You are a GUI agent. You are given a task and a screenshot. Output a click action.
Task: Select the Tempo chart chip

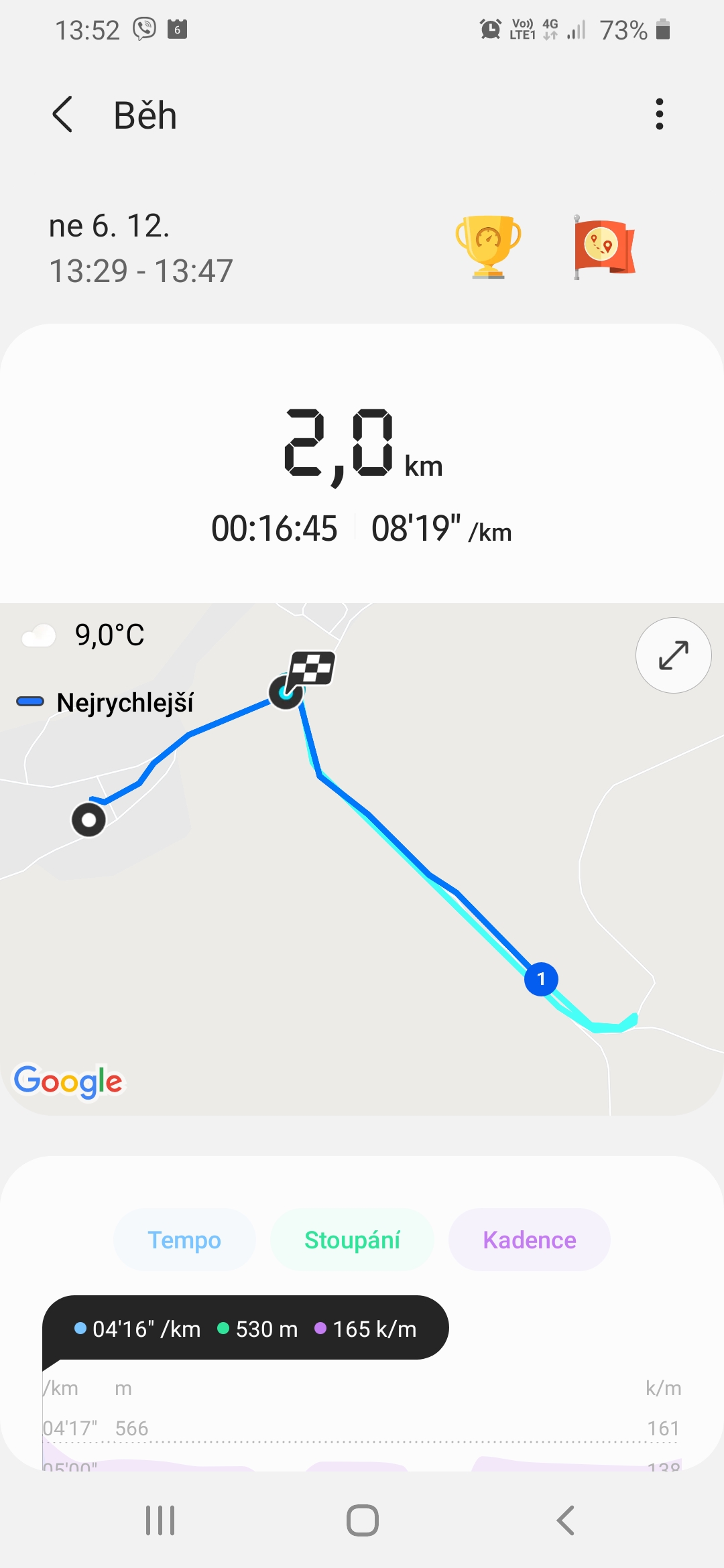184,1240
